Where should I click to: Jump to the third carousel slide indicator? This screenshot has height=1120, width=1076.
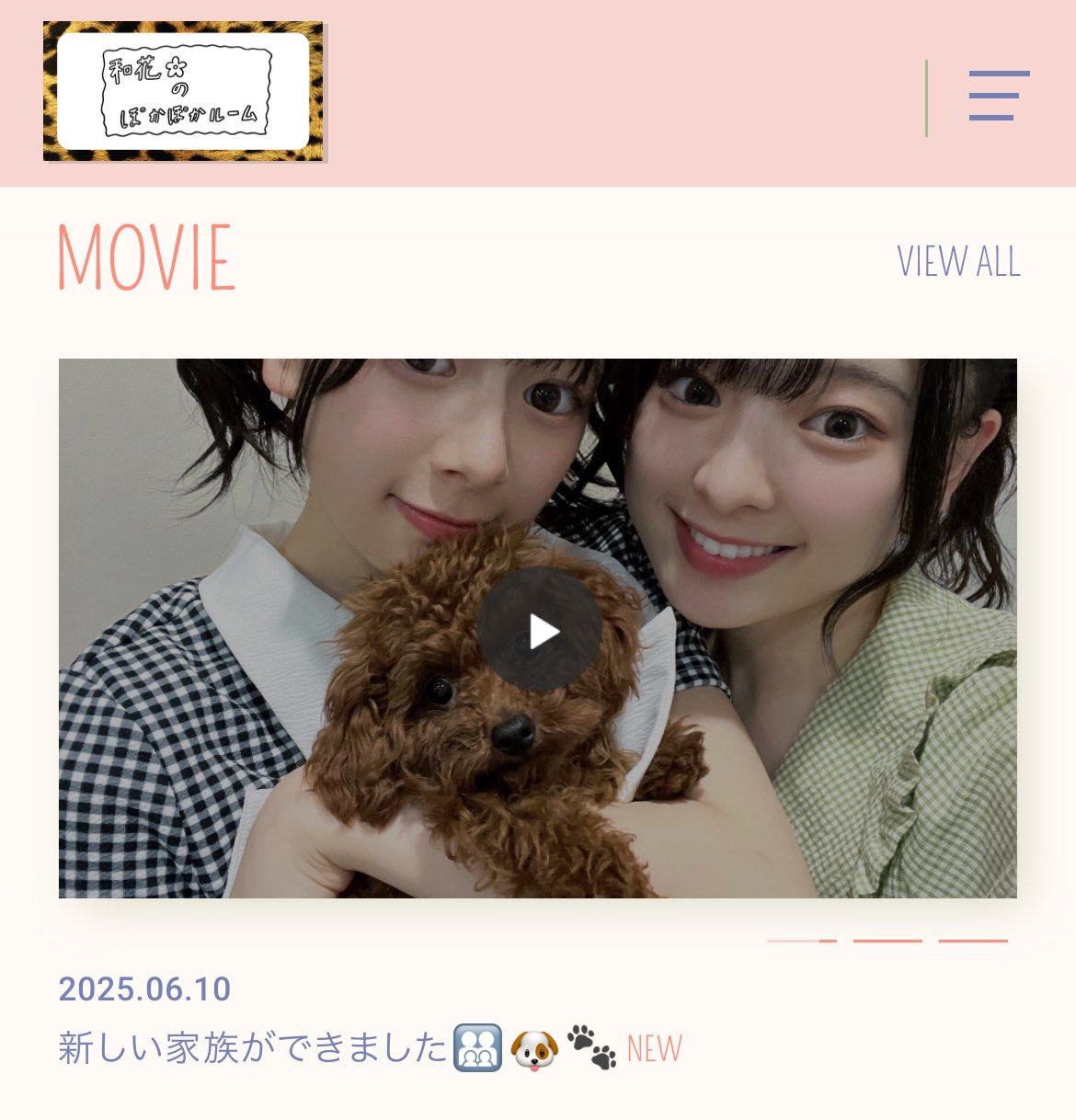click(972, 941)
